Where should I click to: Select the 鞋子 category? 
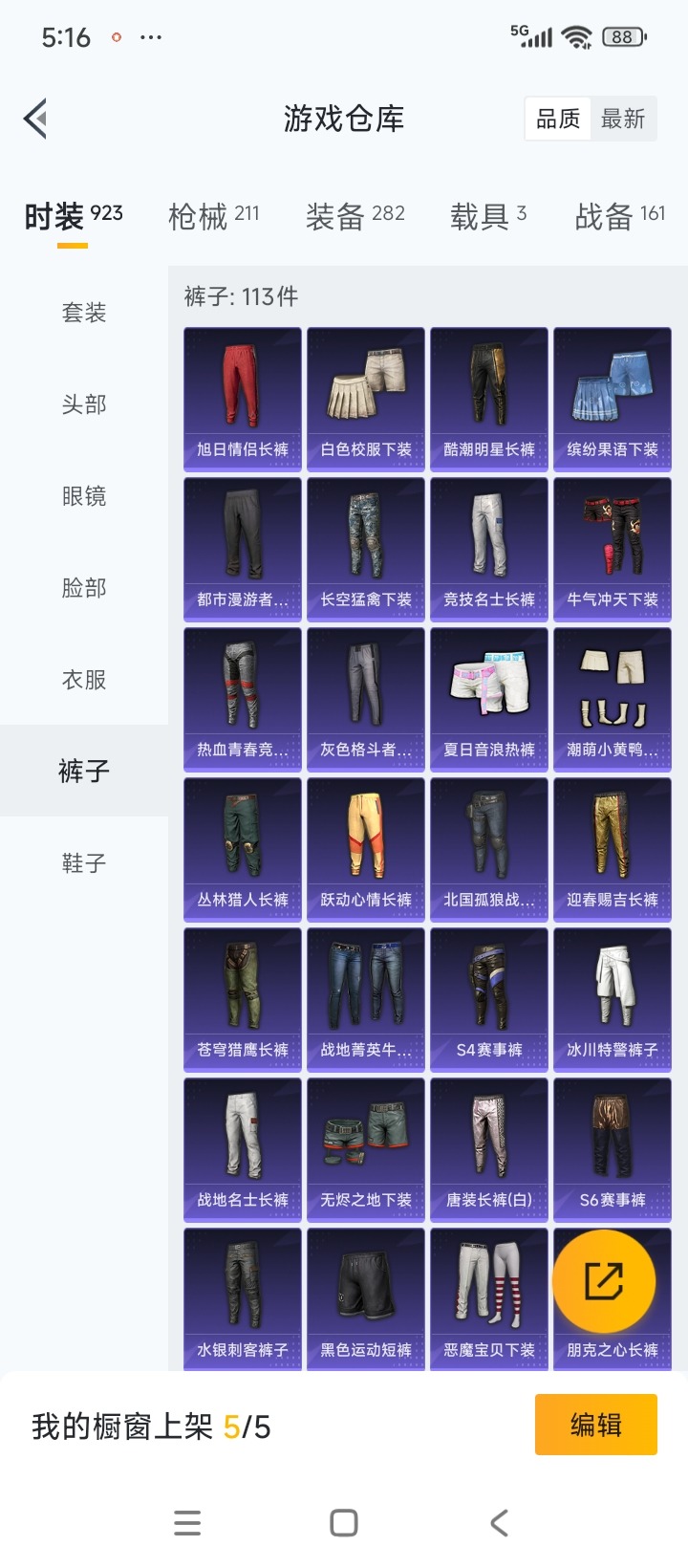pos(84,863)
